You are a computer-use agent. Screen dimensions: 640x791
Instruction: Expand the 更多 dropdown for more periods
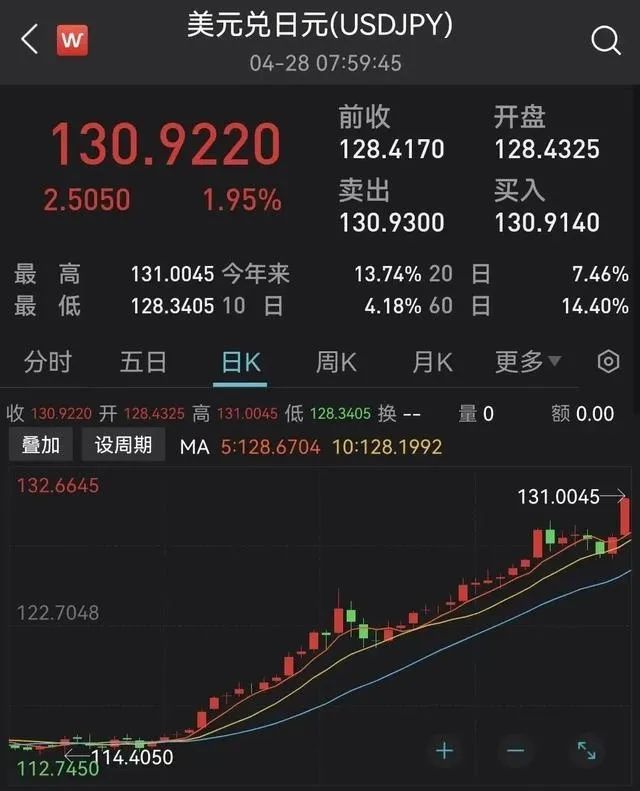point(527,361)
